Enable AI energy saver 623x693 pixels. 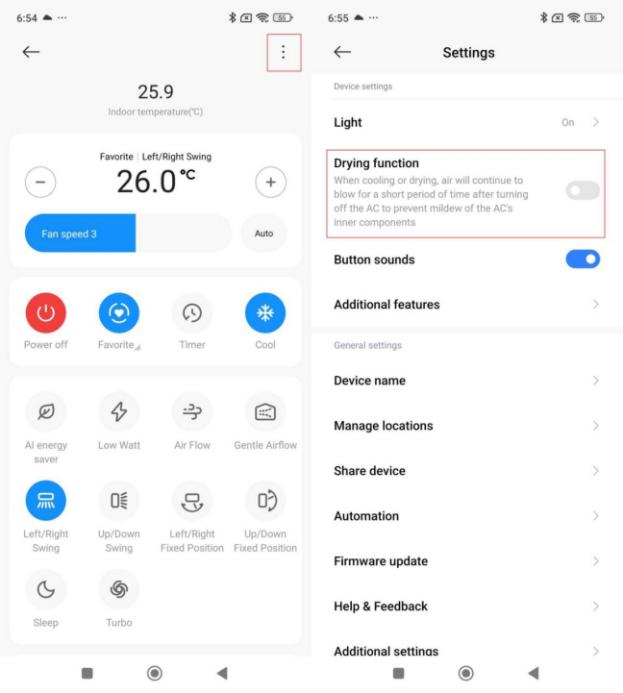(x=45, y=412)
